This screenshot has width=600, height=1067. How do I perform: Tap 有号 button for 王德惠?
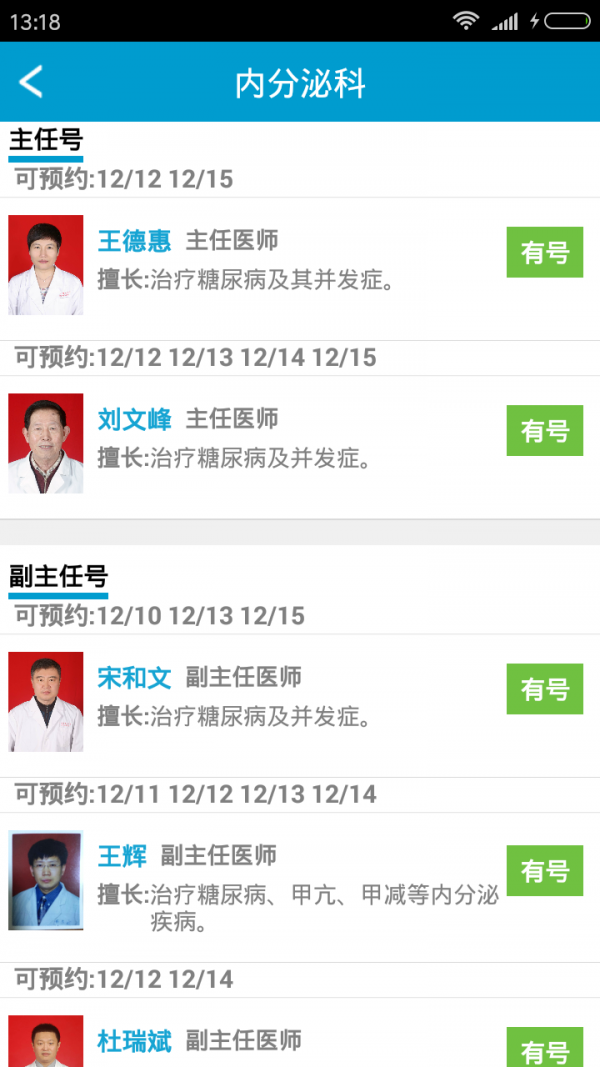[x=544, y=252]
